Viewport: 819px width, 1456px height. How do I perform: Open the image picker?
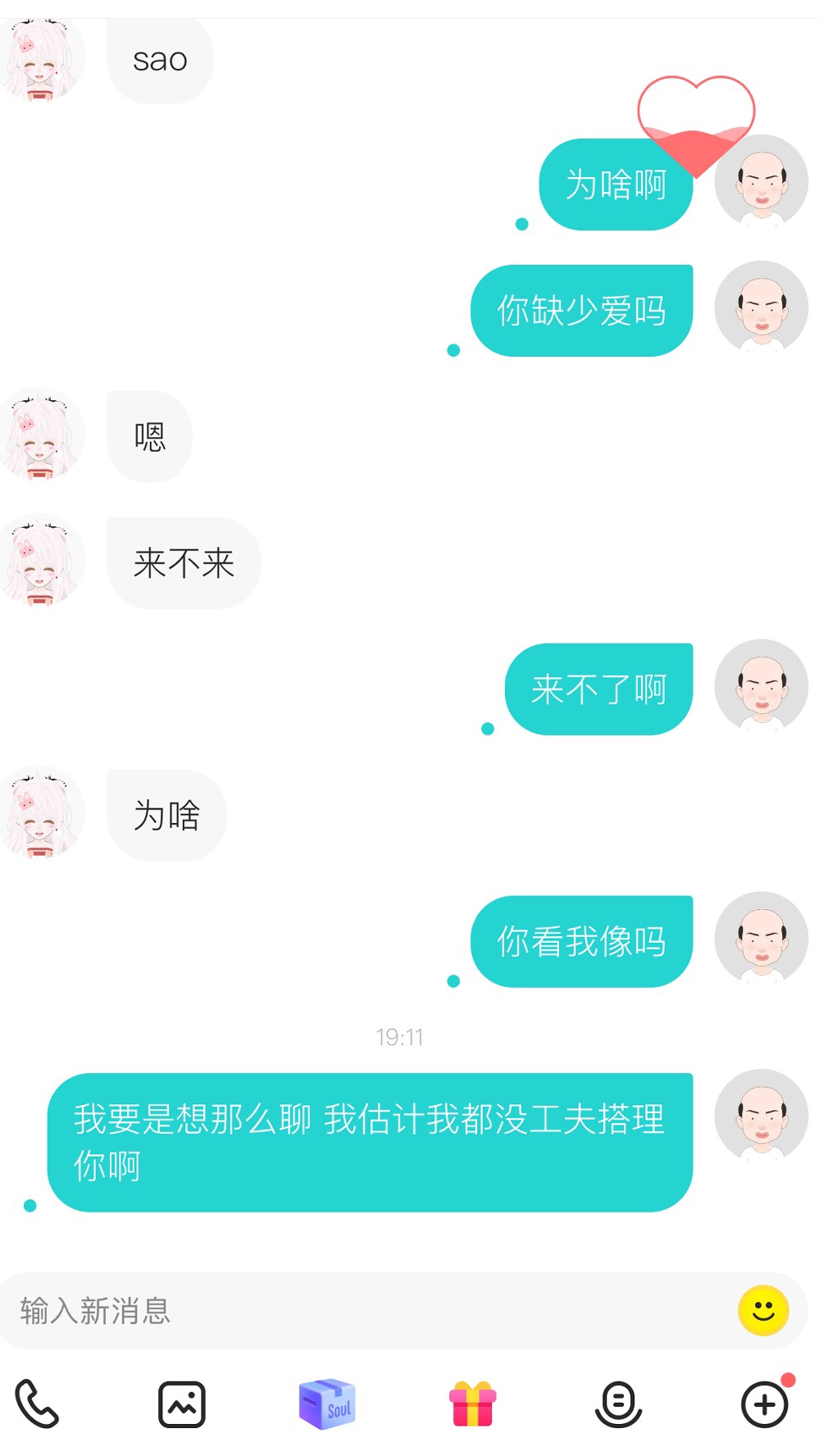[x=182, y=1404]
